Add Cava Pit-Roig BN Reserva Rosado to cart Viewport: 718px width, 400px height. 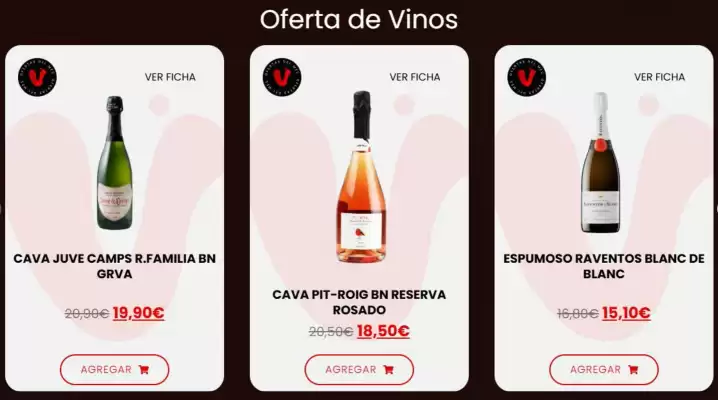[359, 369]
